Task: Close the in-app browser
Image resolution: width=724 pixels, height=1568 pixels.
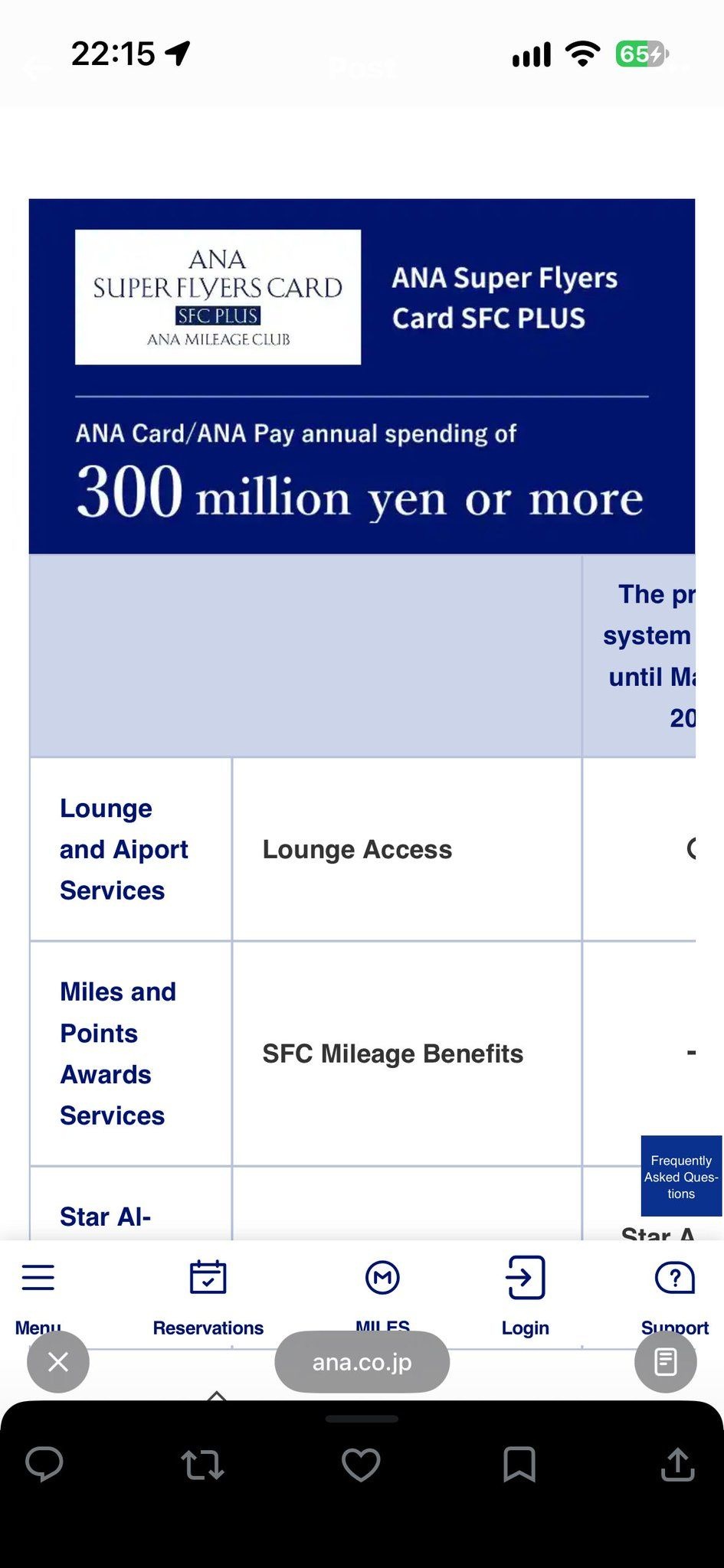Action: [x=58, y=1362]
